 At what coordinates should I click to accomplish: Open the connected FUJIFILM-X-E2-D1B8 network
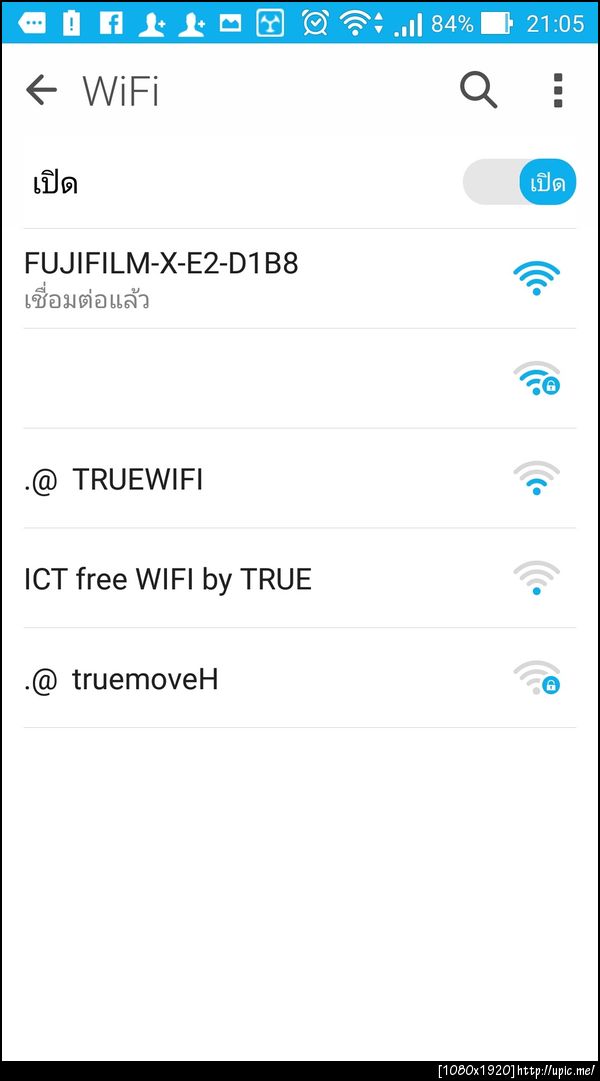pyautogui.click(x=300, y=279)
